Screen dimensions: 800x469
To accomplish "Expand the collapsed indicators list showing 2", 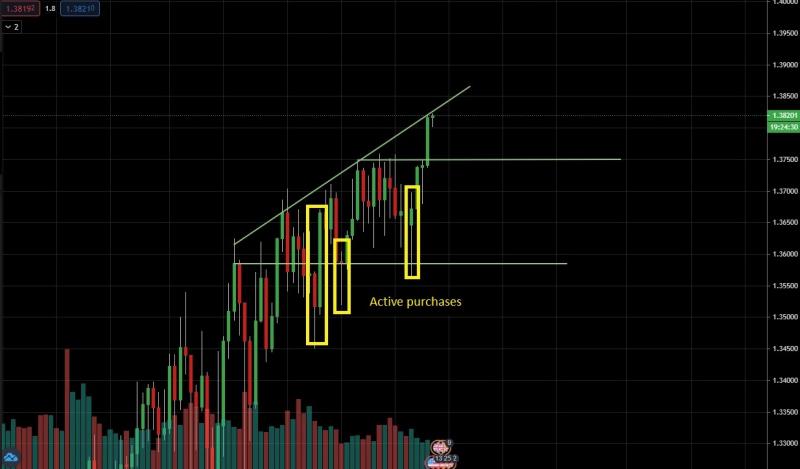I will [x=11, y=27].
